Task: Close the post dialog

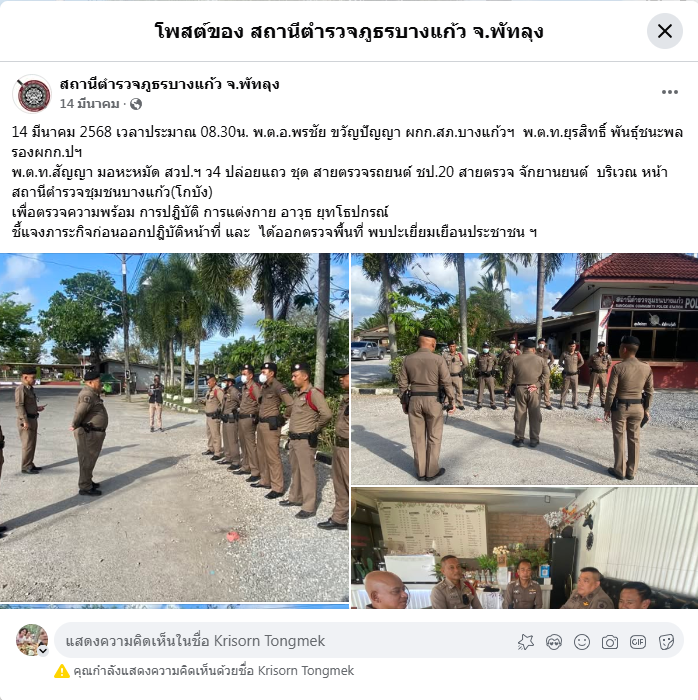Action: pos(664,31)
